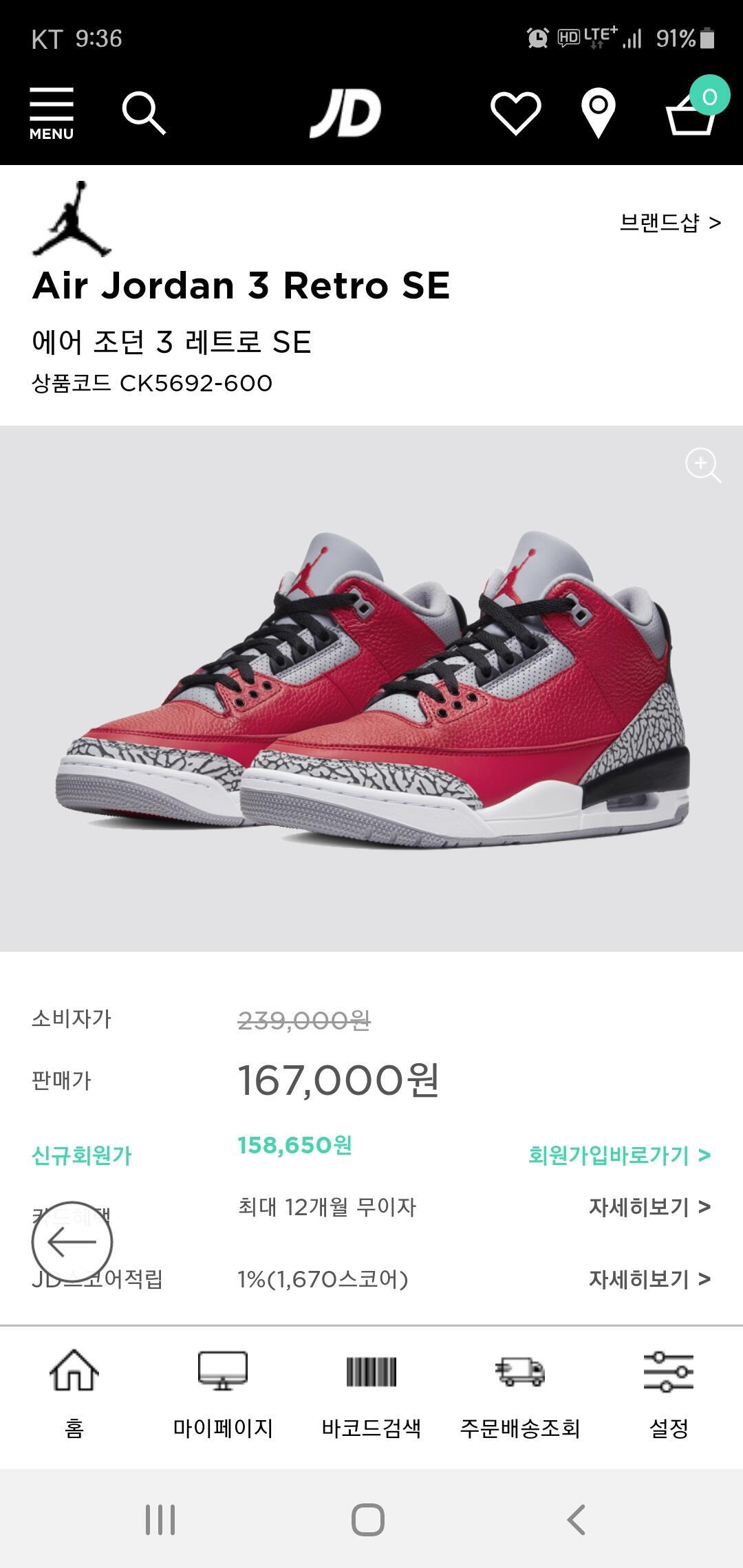Open the 설정 settings tab

(x=669, y=1394)
